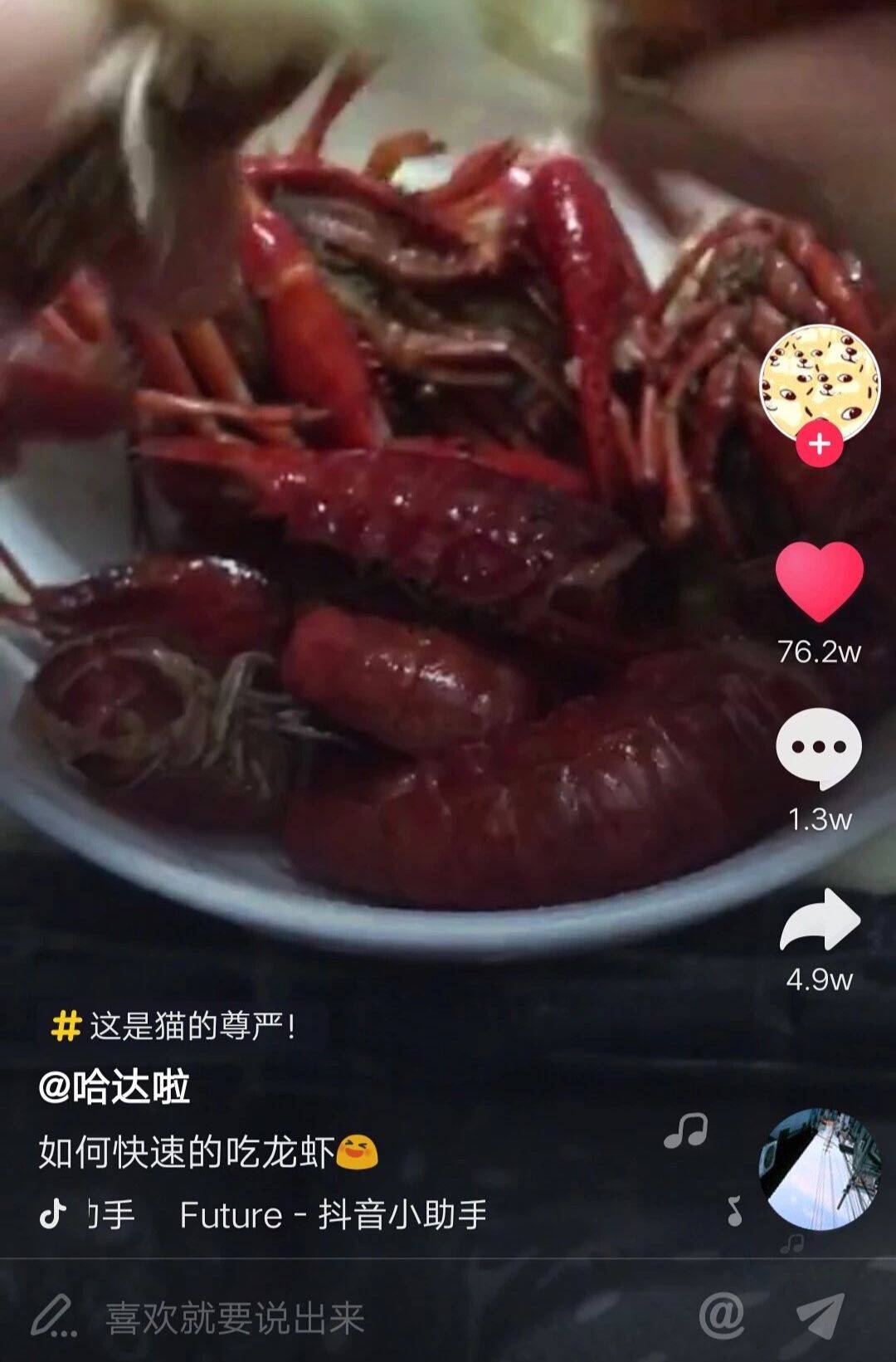Viewport: 896px width, 1362px height.
Task: Open the comments with 1.3w replies
Action: [819, 748]
